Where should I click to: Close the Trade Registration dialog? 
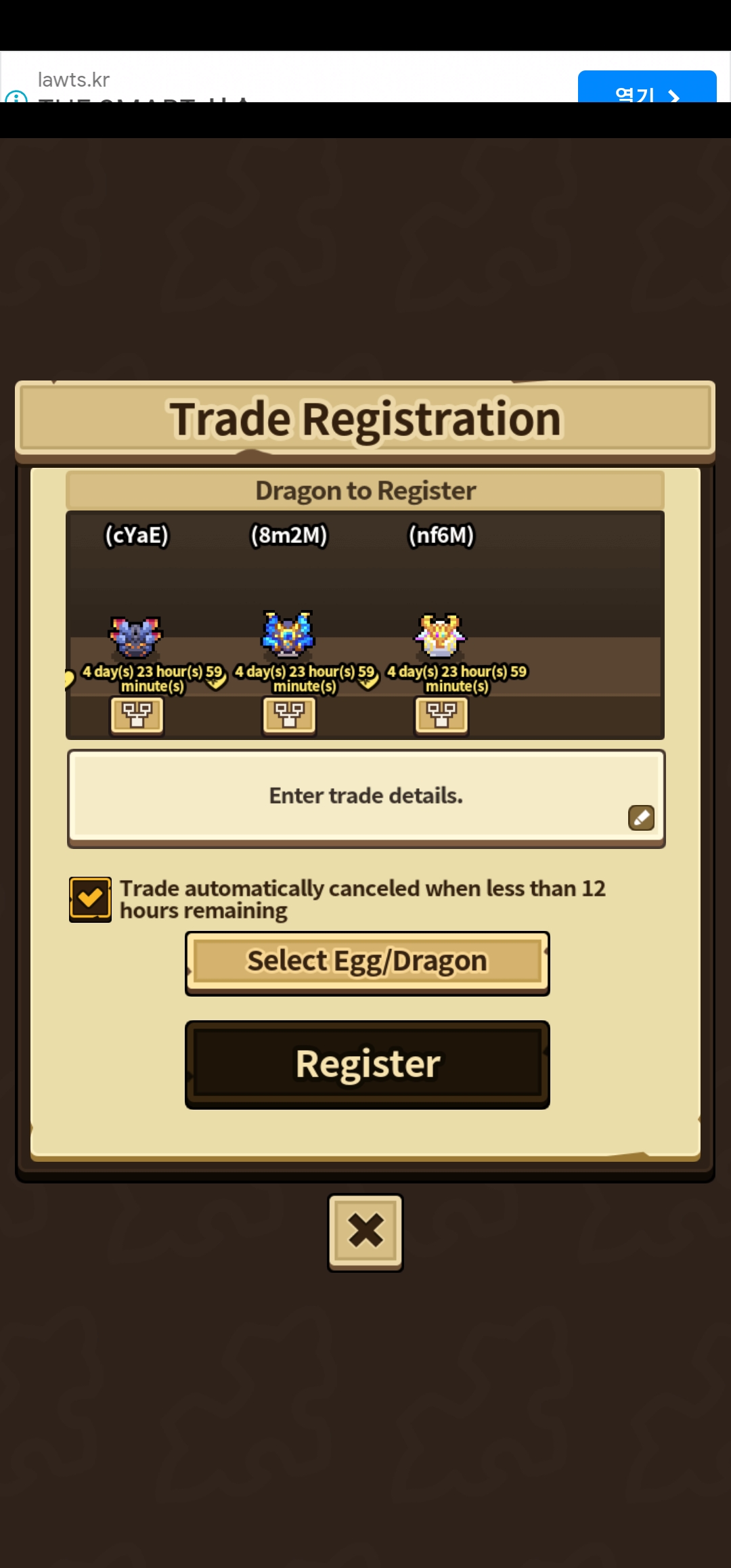pos(365,1231)
